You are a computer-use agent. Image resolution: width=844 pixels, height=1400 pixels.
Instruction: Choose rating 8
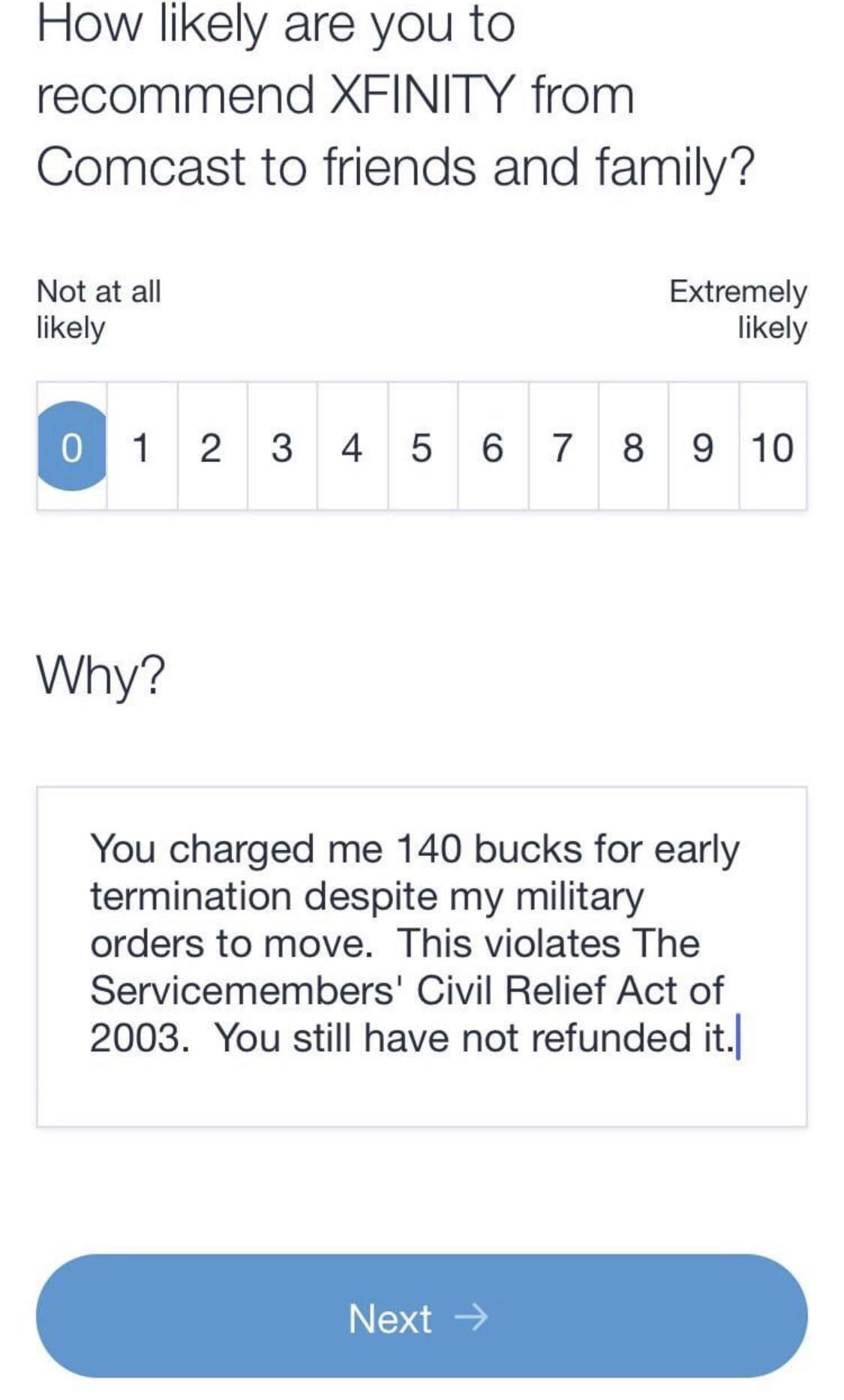pos(632,447)
